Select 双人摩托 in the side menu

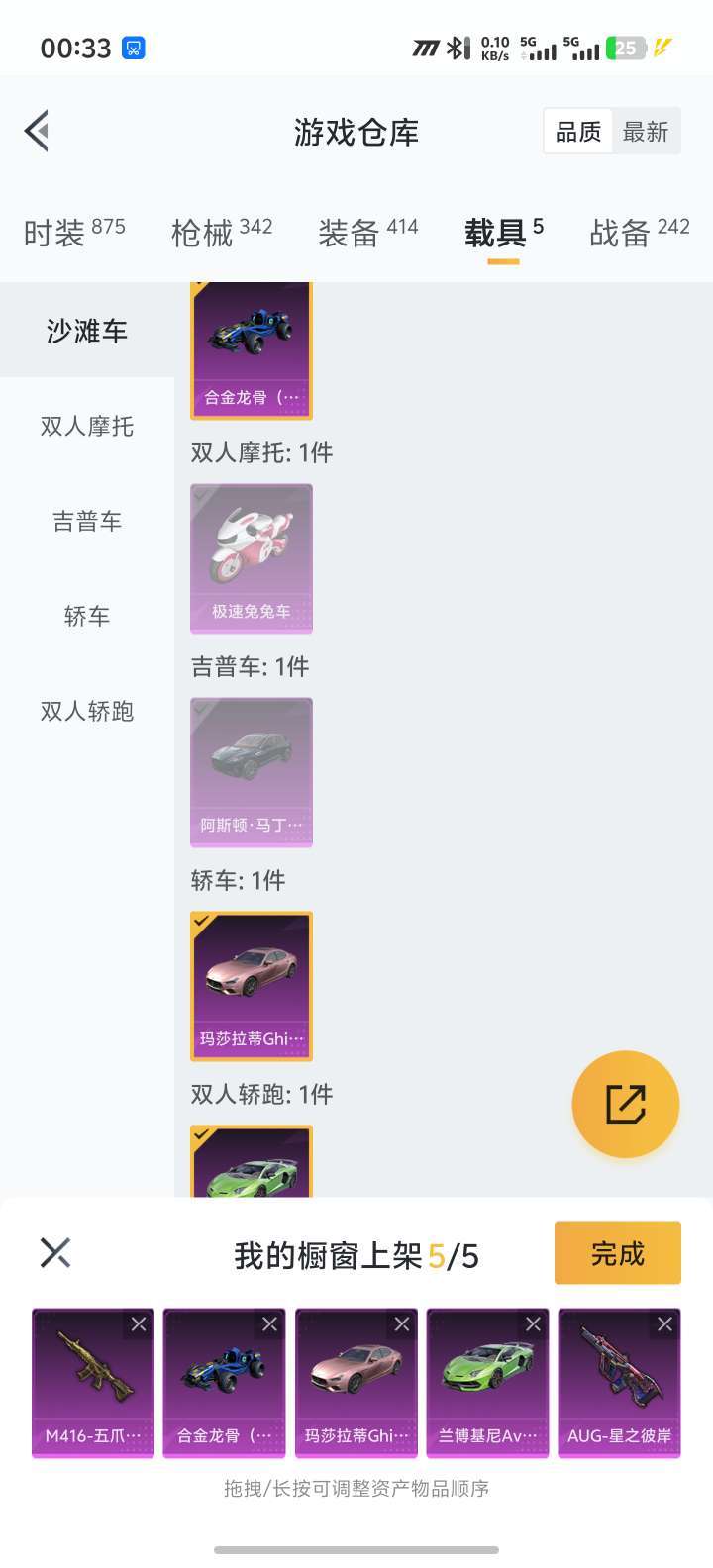(x=87, y=426)
